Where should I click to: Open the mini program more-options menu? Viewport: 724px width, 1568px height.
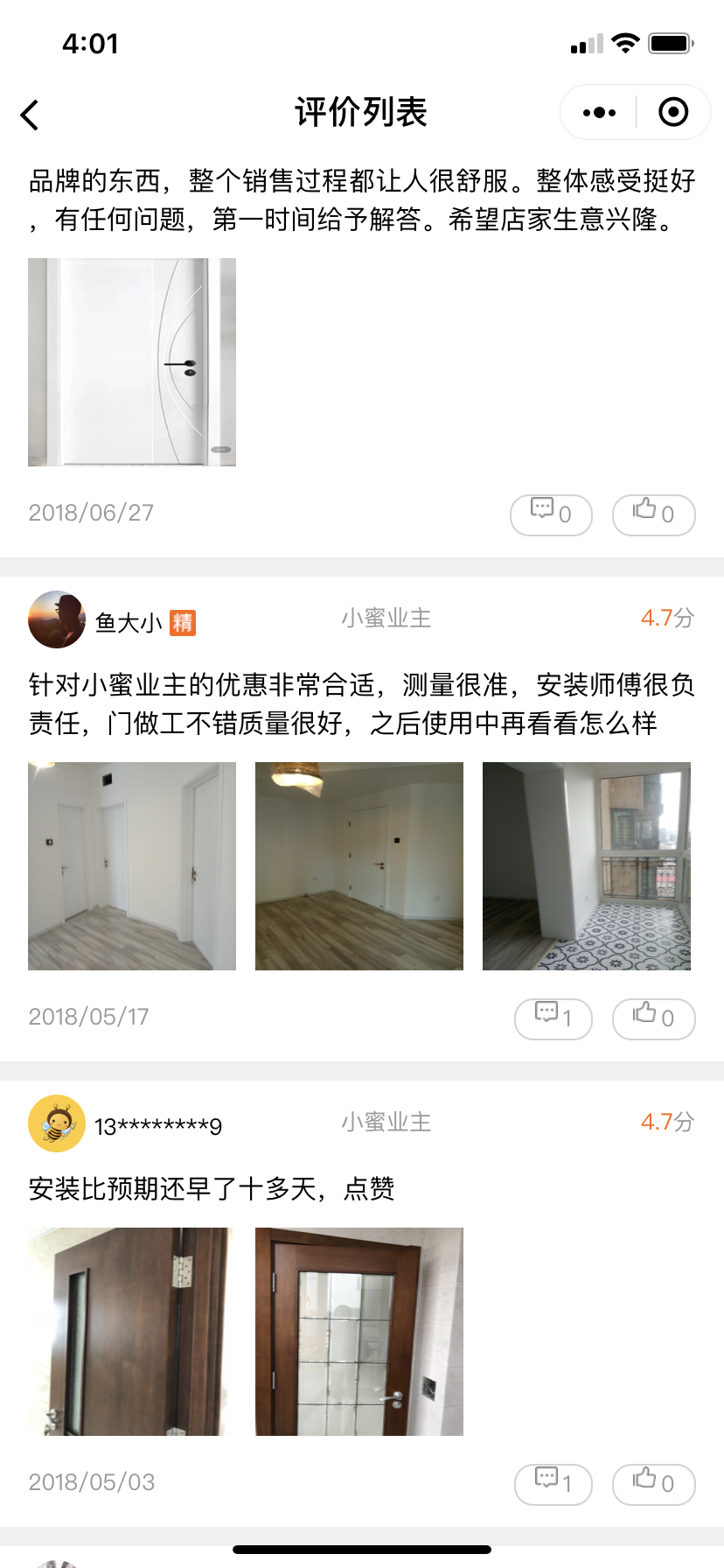coord(599,113)
